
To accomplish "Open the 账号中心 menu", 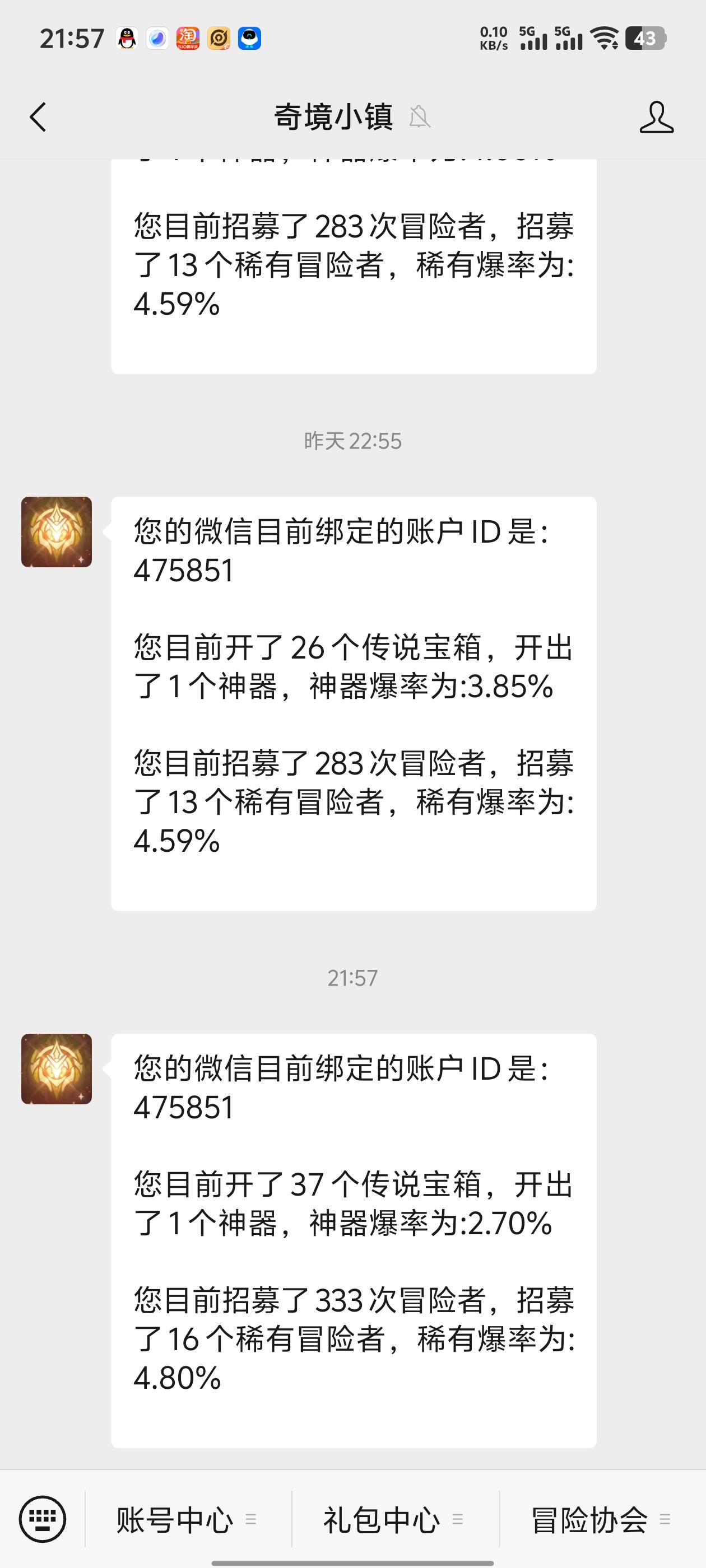I will pyautogui.click(x=186, y=1520).
